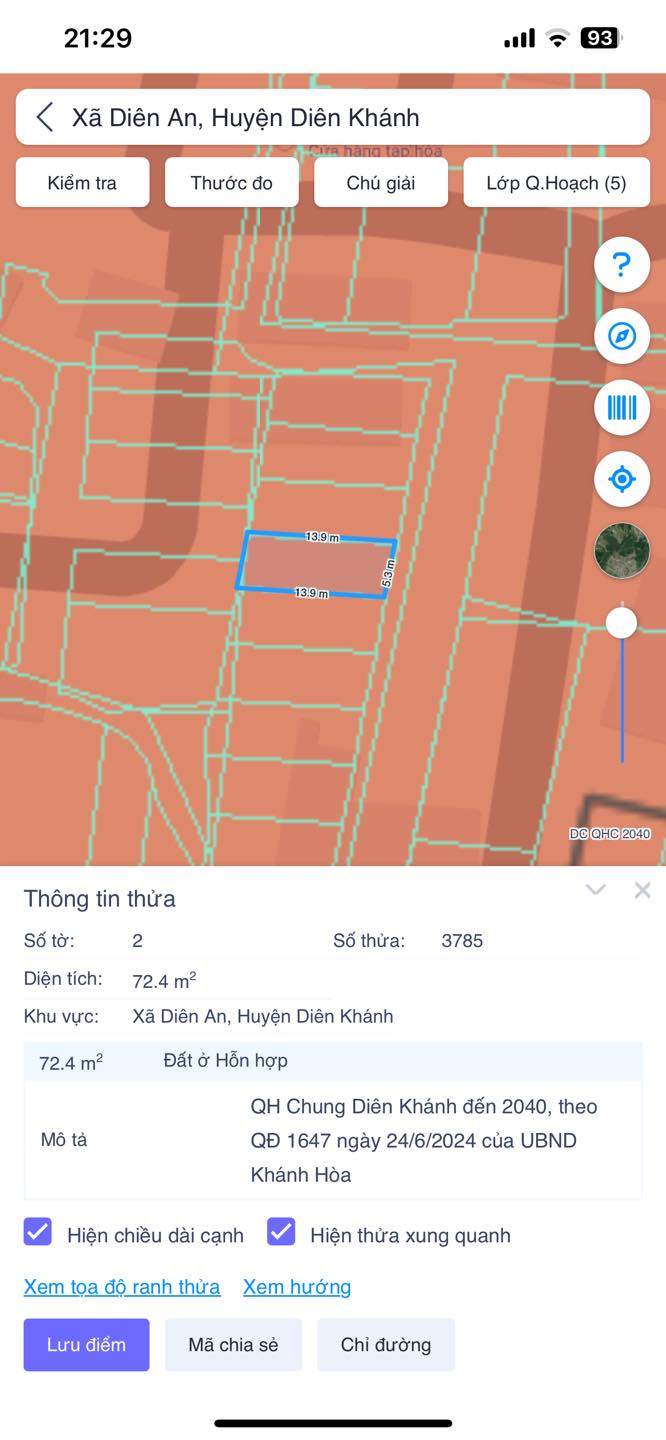Tap the layer opacity slider handle
Image resolution: width=666 pixels, height=1440 pixels.
click(x=622, y=623)
